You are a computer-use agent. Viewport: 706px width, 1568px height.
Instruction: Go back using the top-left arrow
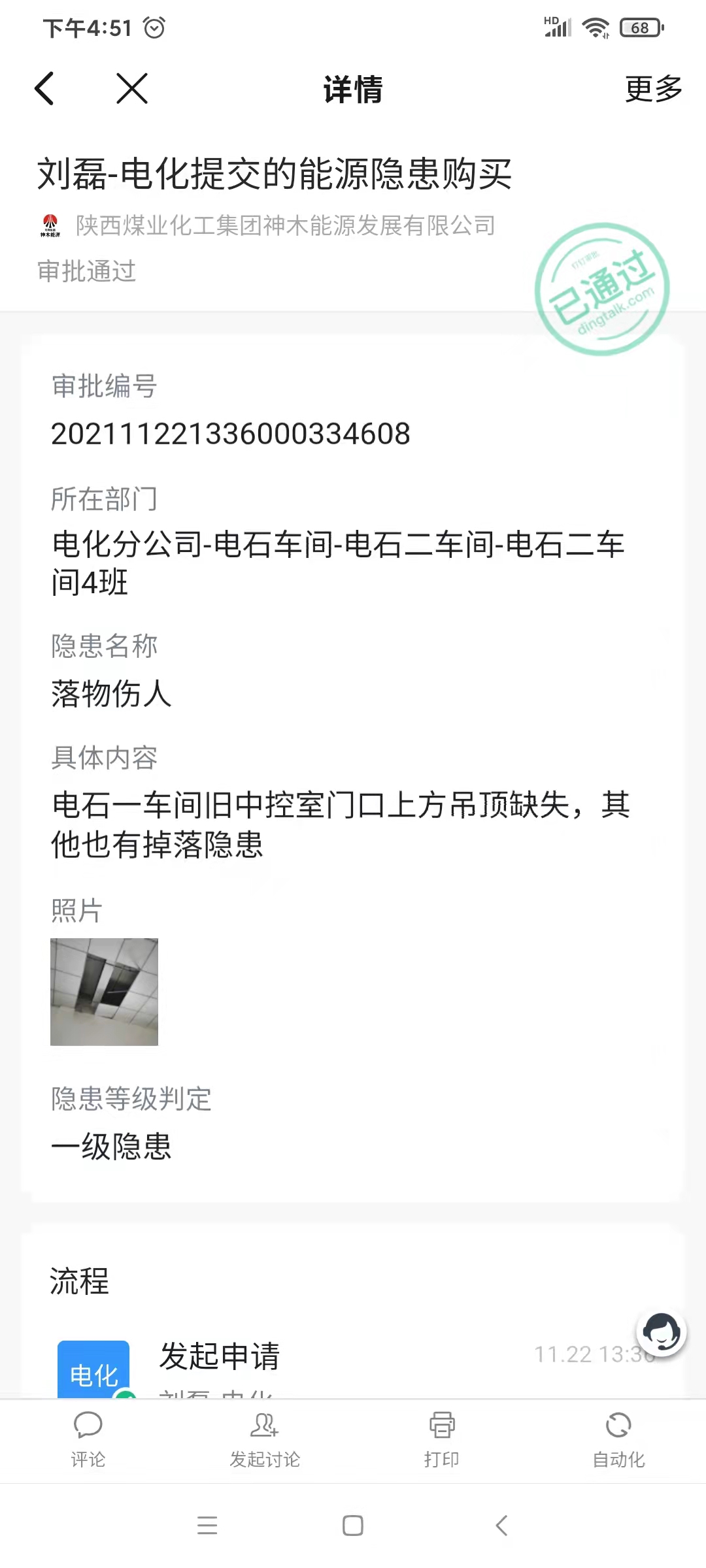pos(44,89)
